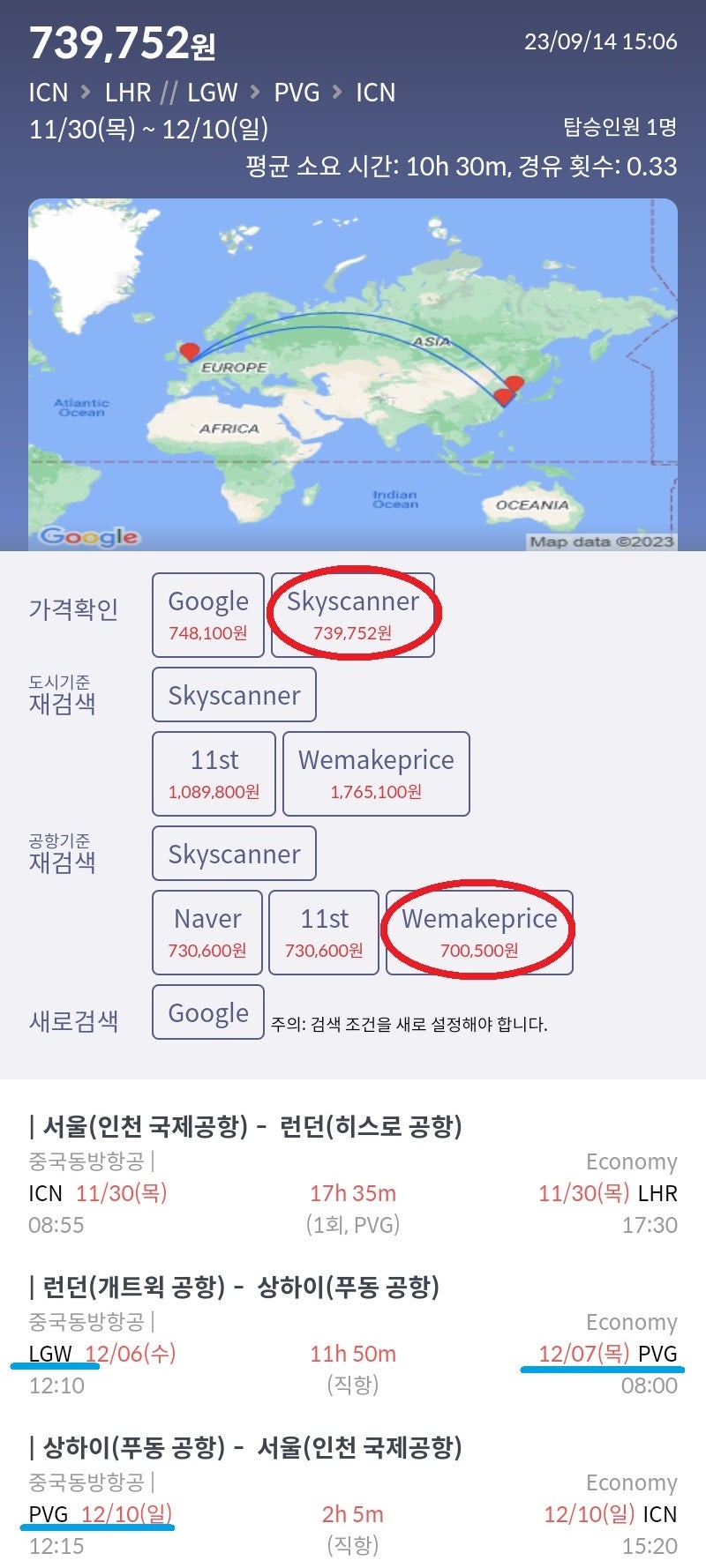Viewport: 706px width, 1568px height.
Task: Select the Wemakeprice price of 1,765,100원
Action: (x=376, y=773)
